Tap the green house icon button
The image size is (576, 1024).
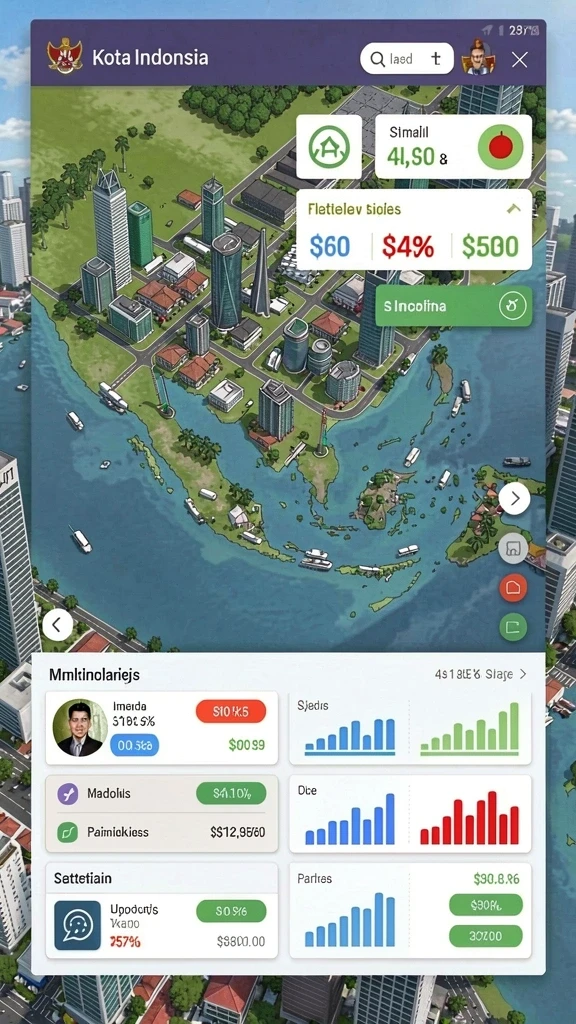click(x=328, y=147)
